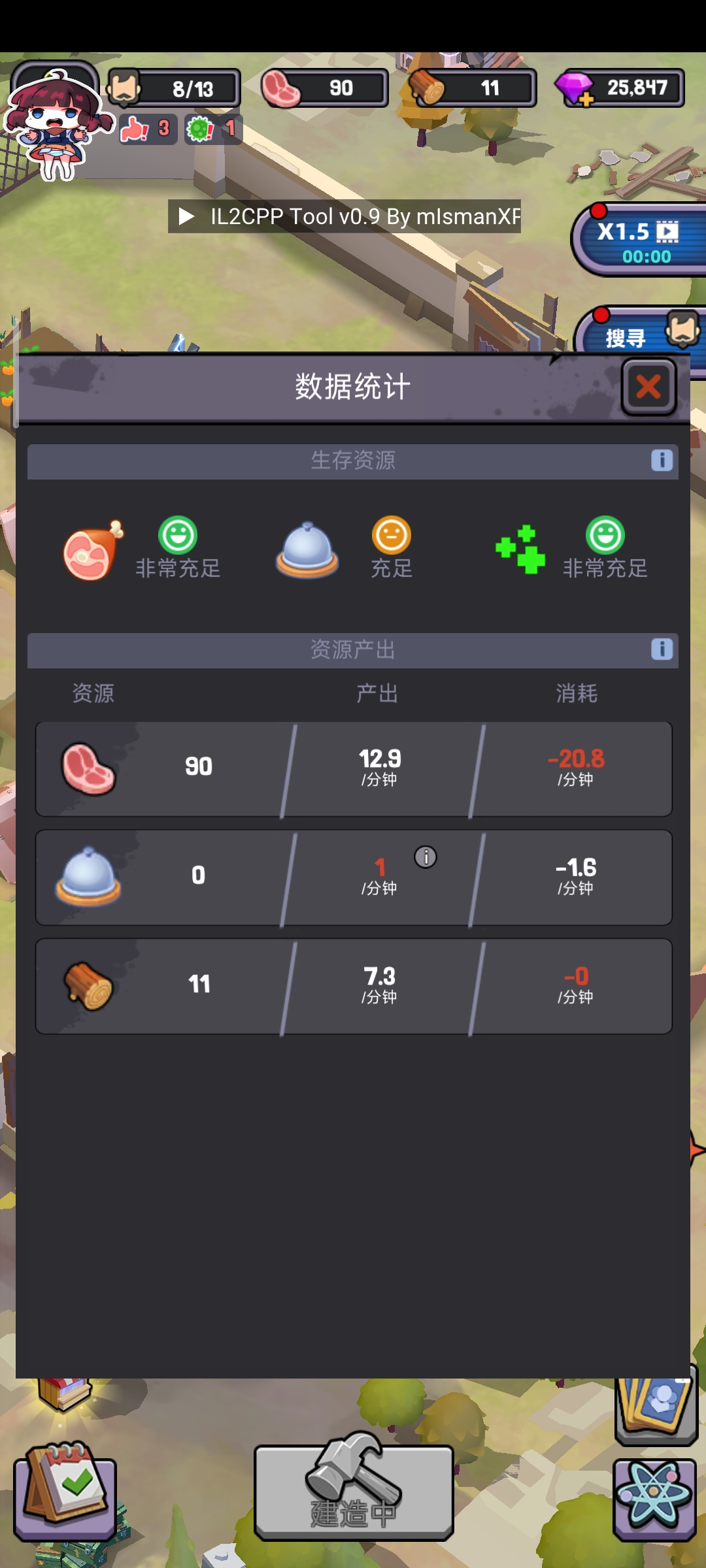The width and height of the screenshot is (706, 1568).
Task: Open info for the 生存资源 section
Action: coord(662,461)
